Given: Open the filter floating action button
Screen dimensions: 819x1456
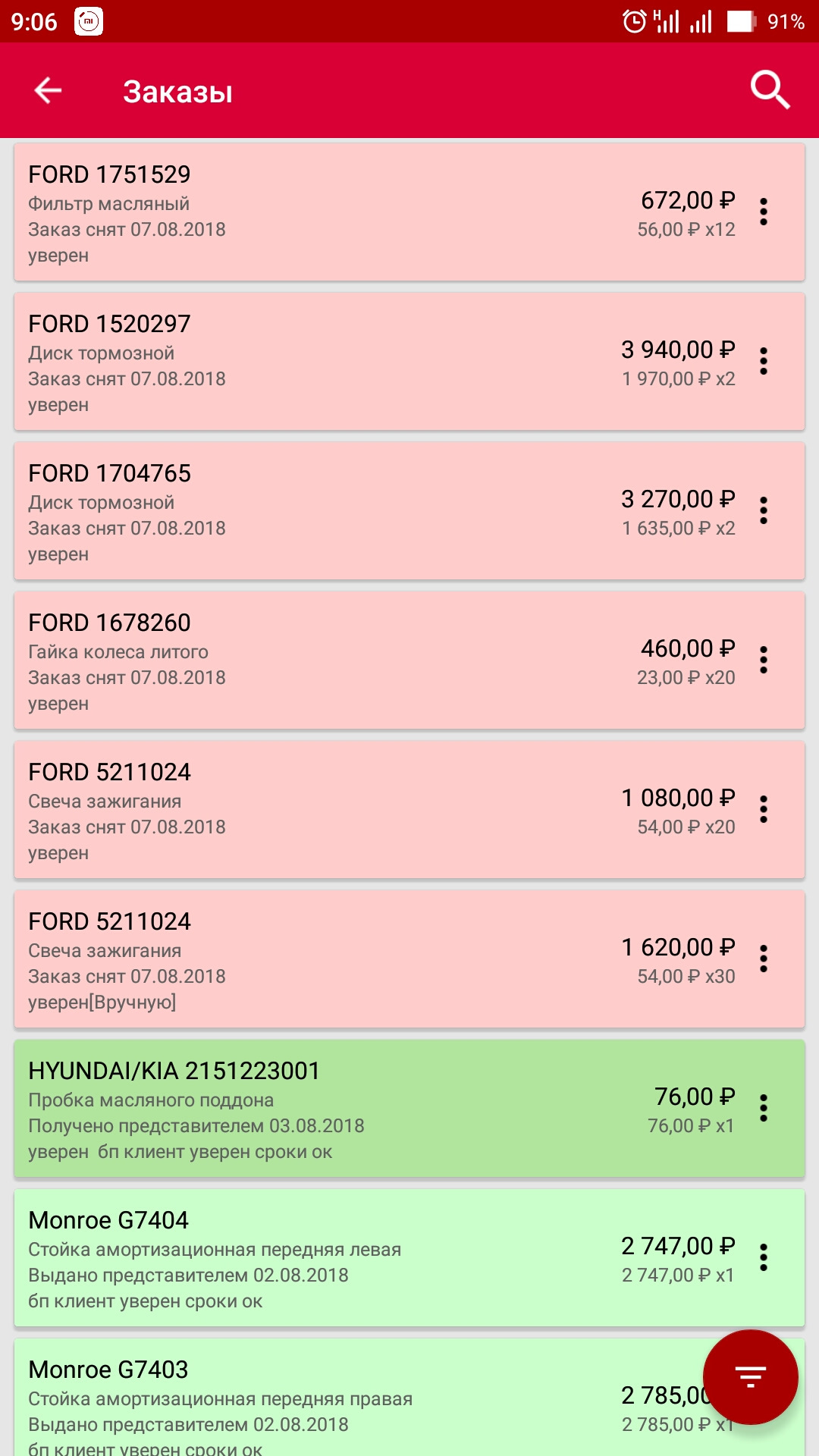Looking at the screenshot, I should (750, 1376).
